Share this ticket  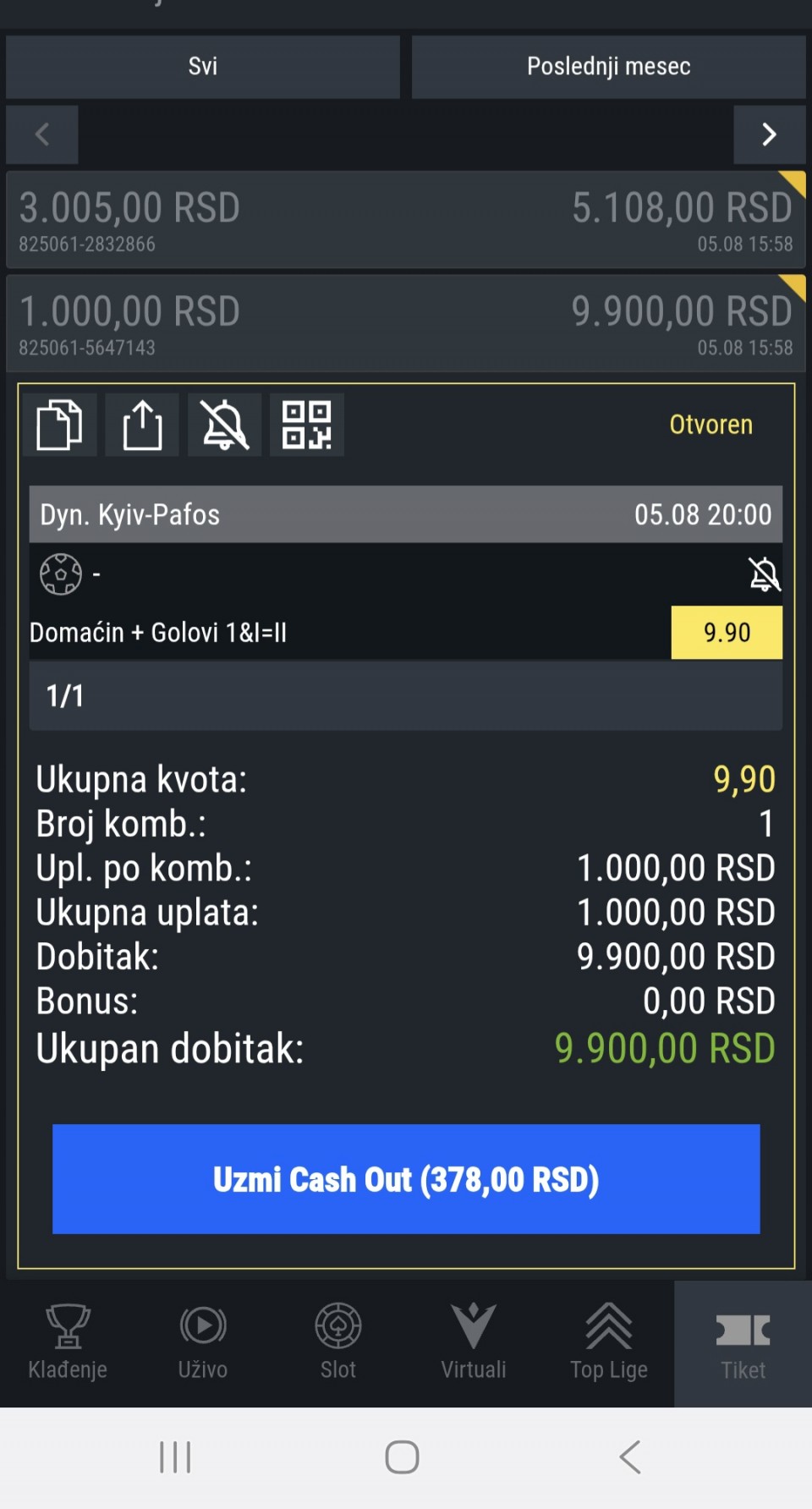click(x=142, y=425)
